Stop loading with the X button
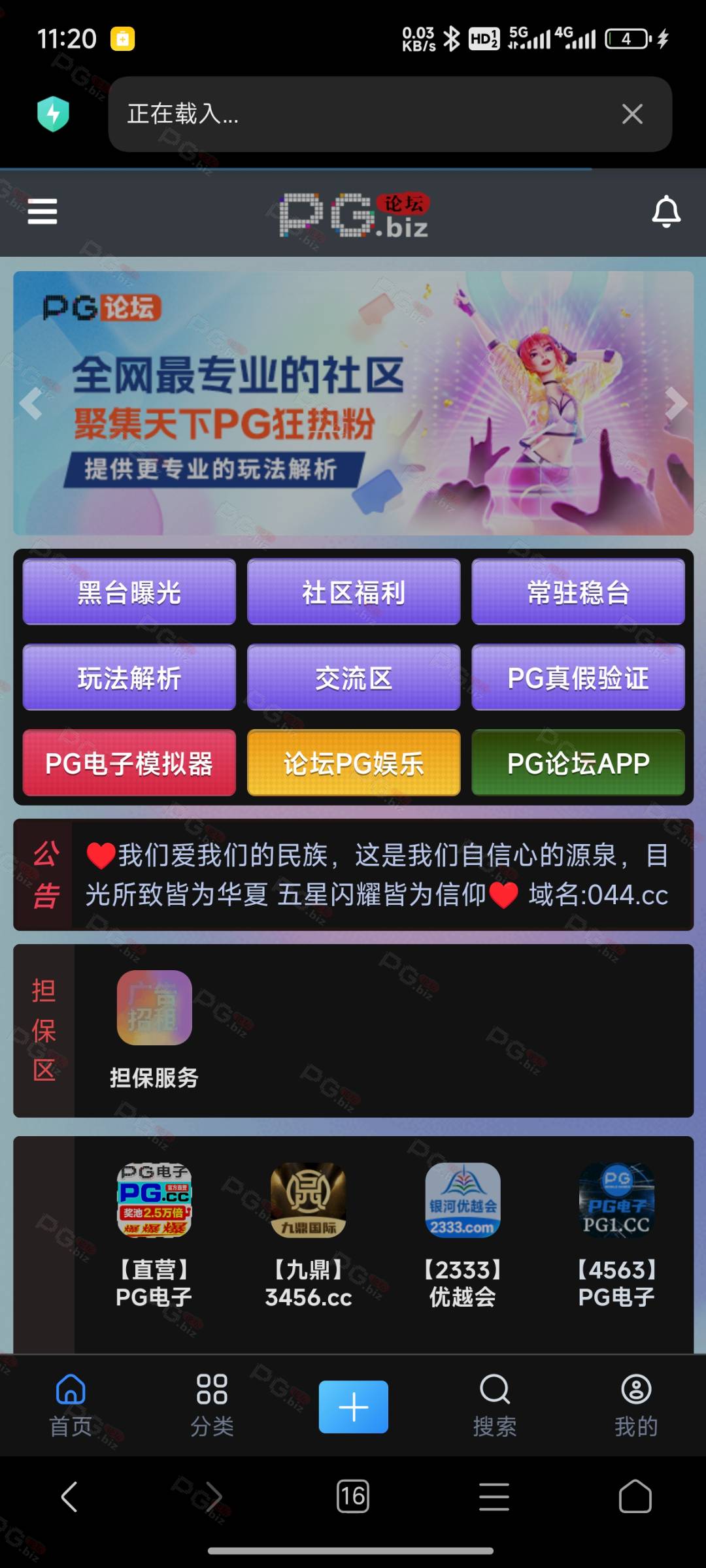The height and width of the screenshot is (1568, 706). pos(632,114)
